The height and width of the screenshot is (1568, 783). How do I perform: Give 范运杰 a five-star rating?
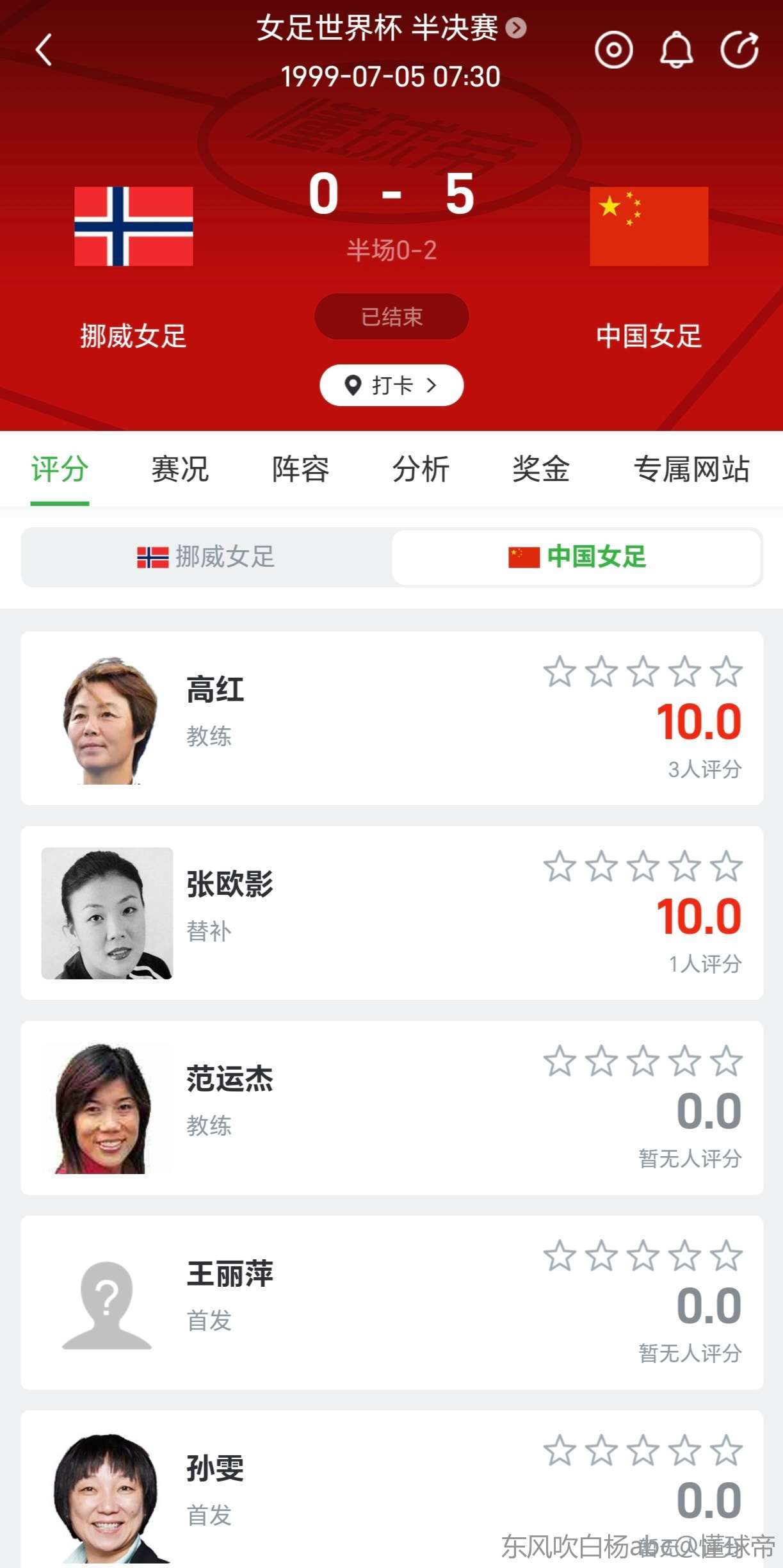point(727,1061)
